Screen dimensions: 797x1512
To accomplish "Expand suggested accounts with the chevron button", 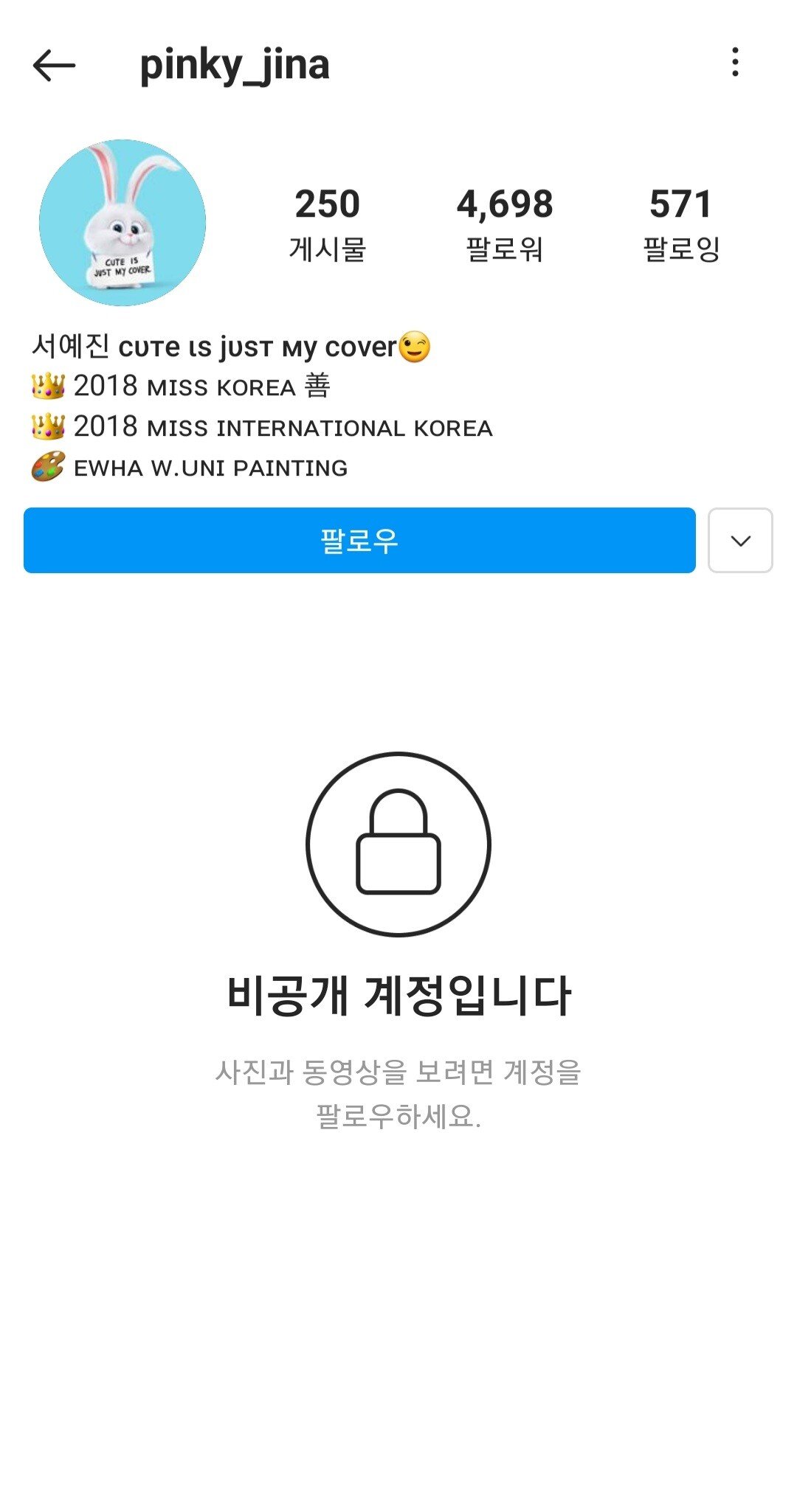I will coord(740,540).
